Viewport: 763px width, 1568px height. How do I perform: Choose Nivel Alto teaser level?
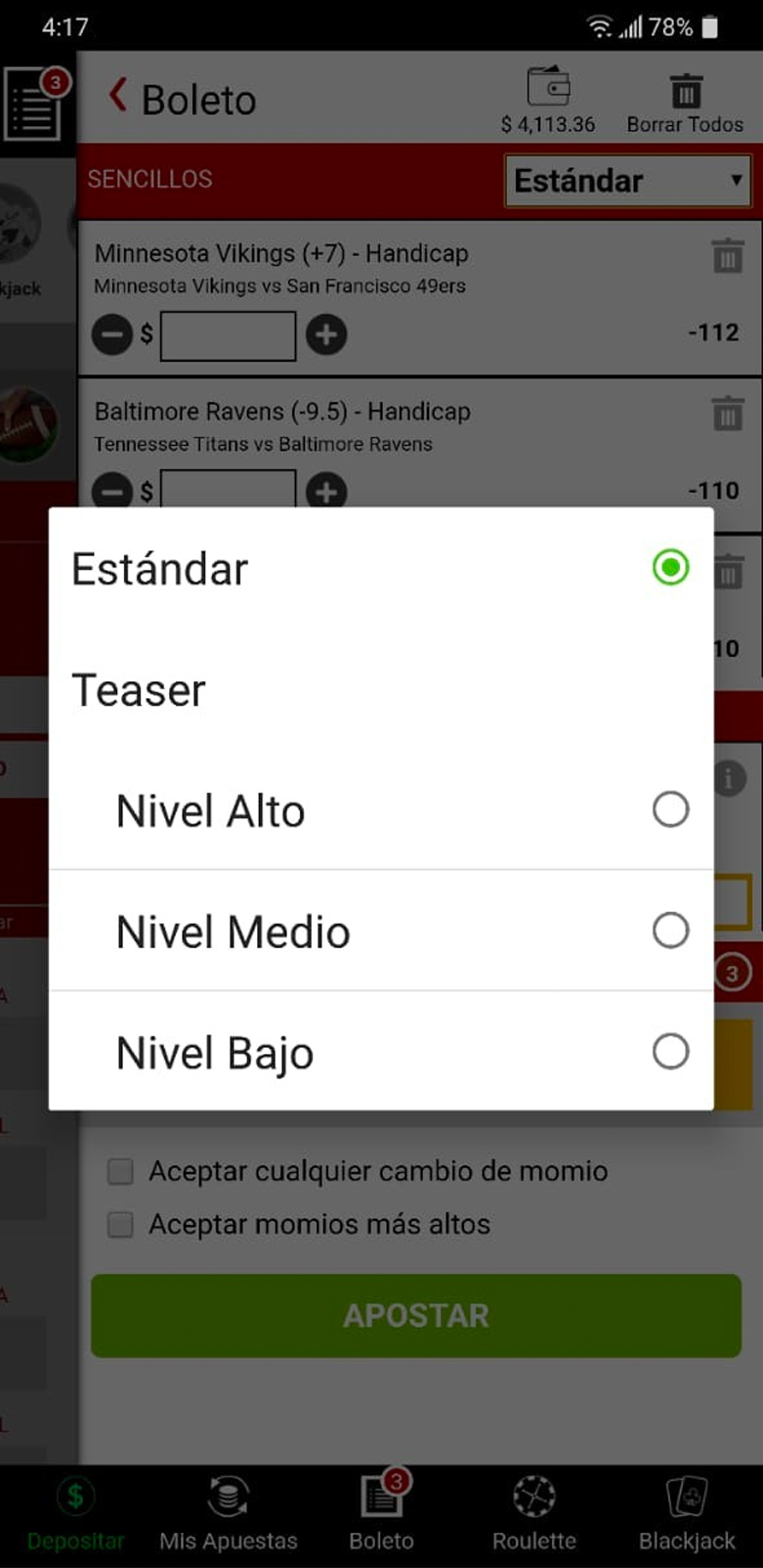[x=381, y=810]
